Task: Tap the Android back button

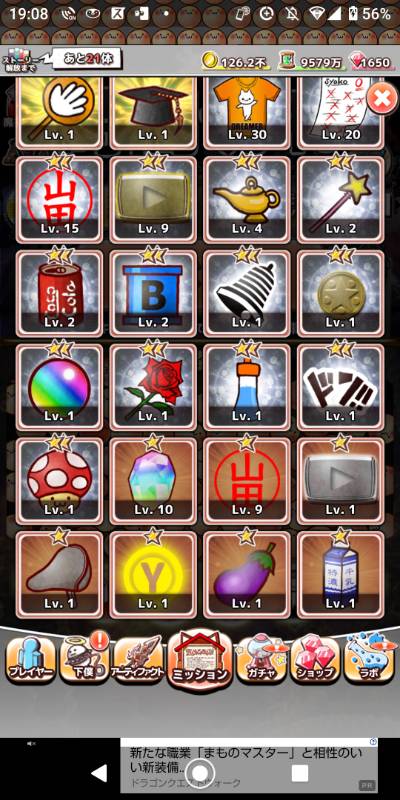Action: [99, 773]
